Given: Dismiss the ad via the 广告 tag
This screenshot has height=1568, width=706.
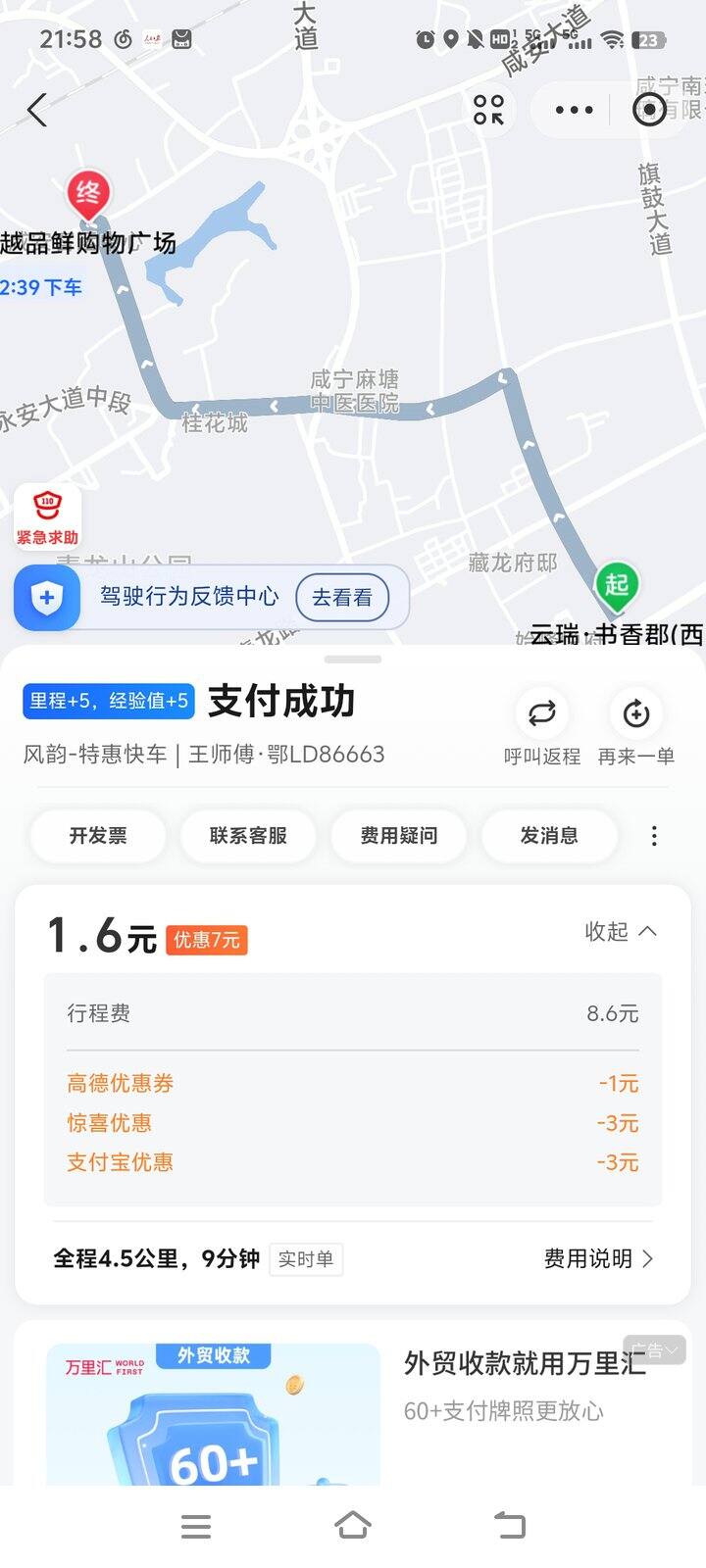Looking at the screenshot, I should (654, 1349).
